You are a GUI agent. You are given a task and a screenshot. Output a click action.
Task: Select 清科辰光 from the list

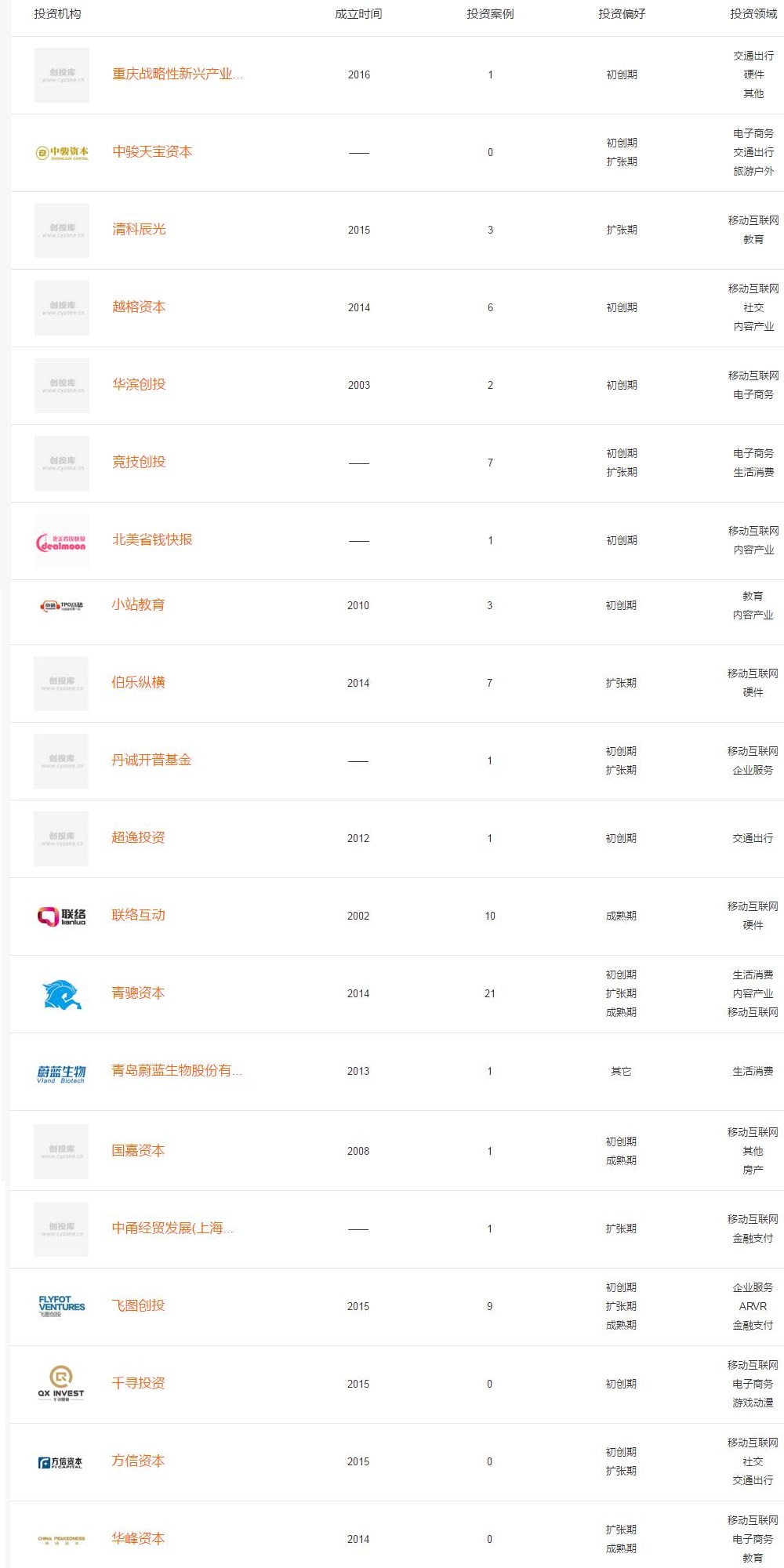139,230
